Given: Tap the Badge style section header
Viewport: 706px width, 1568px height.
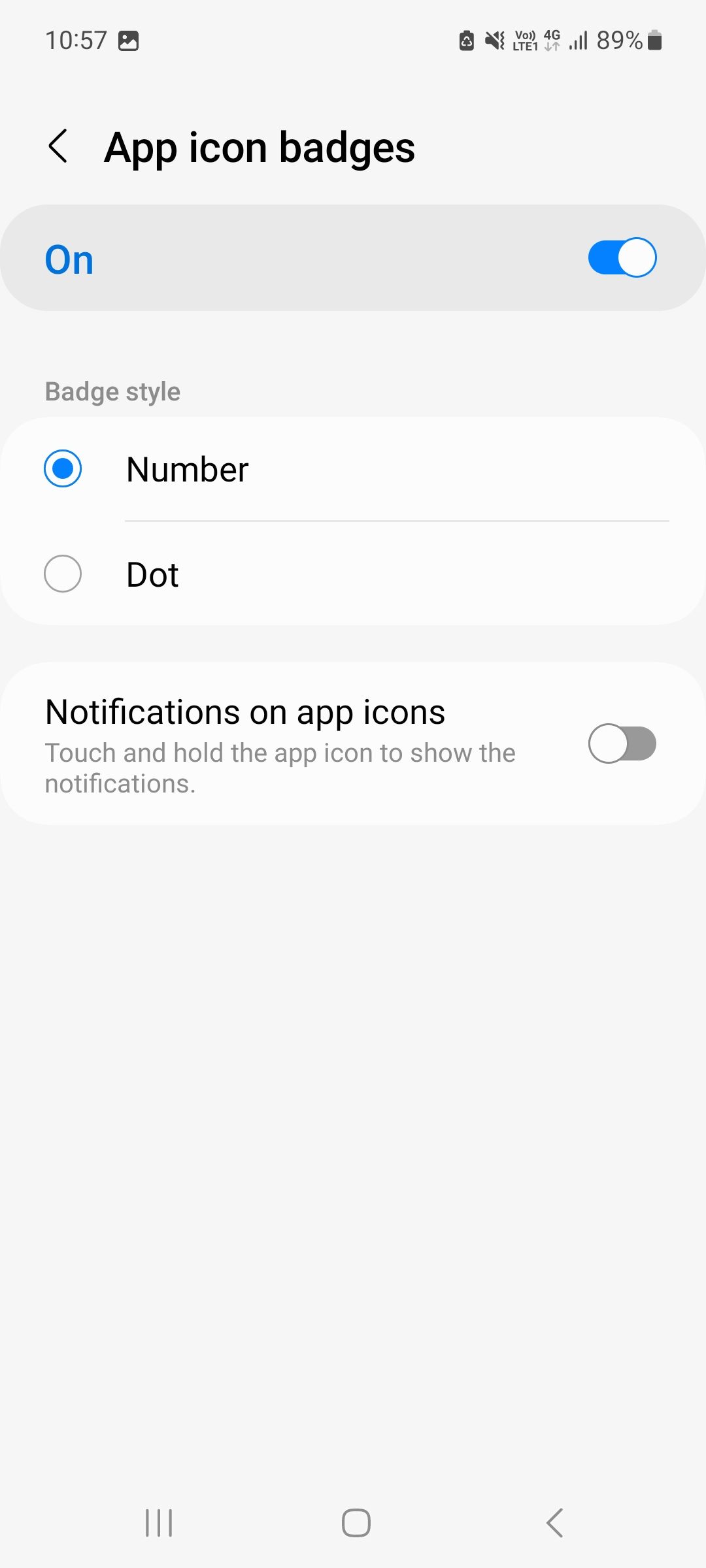Looking at the screenshot, I should click(112, 391).
